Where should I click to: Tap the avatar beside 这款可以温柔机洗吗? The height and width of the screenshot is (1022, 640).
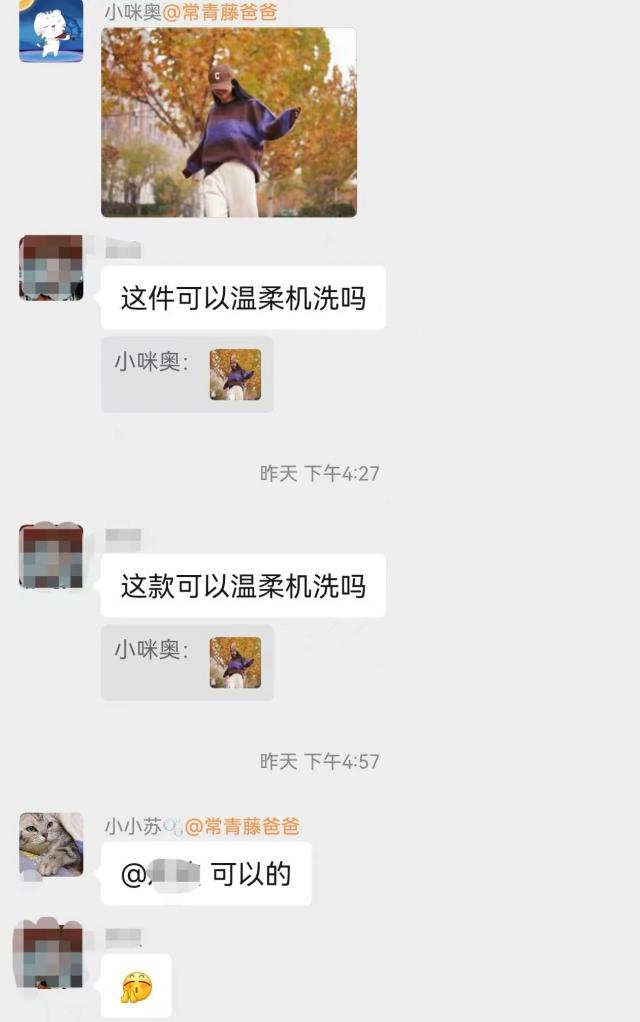pyautogui.click(x=51, y=556)
